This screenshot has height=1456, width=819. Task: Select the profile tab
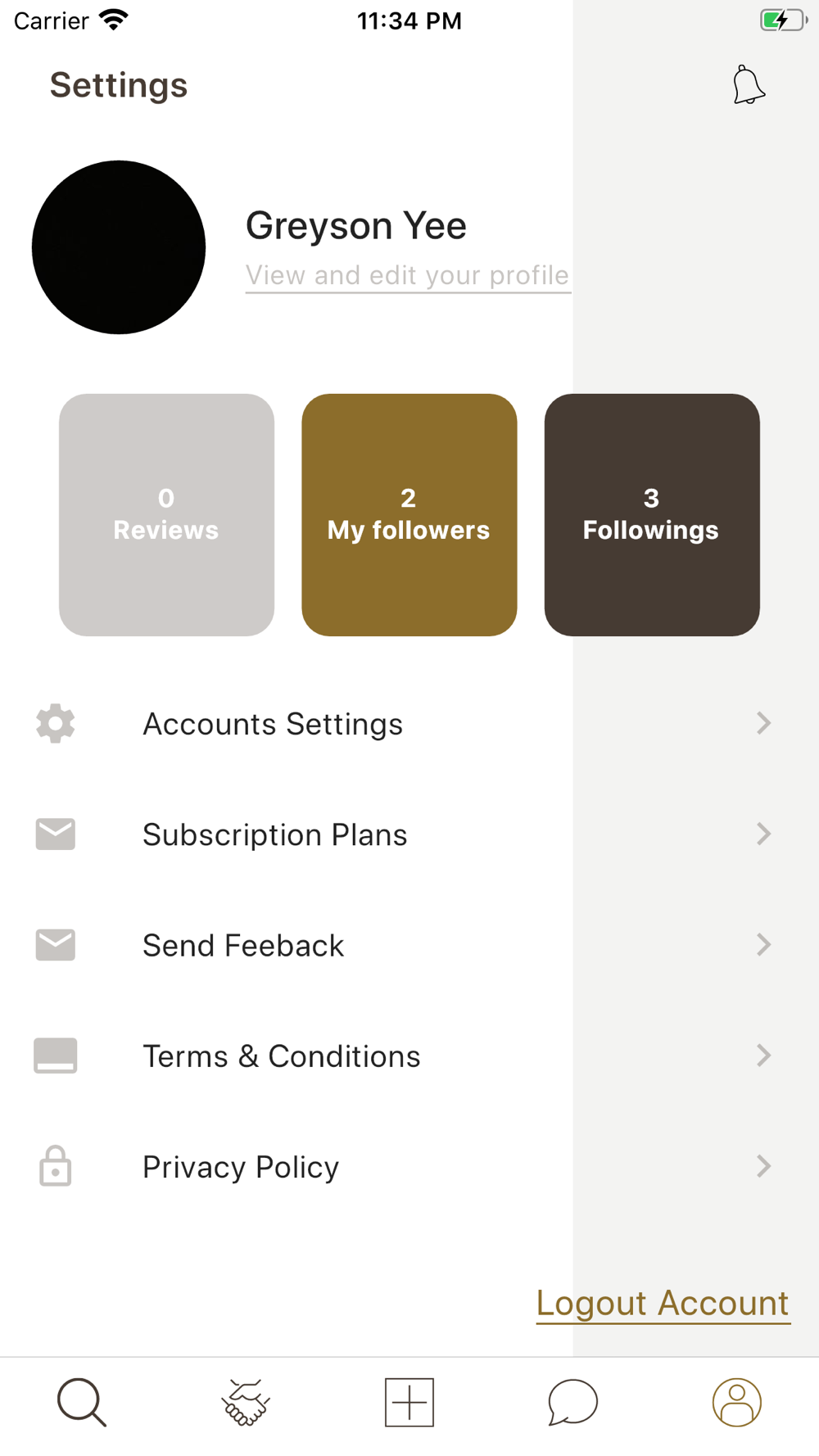(736, 1402)
